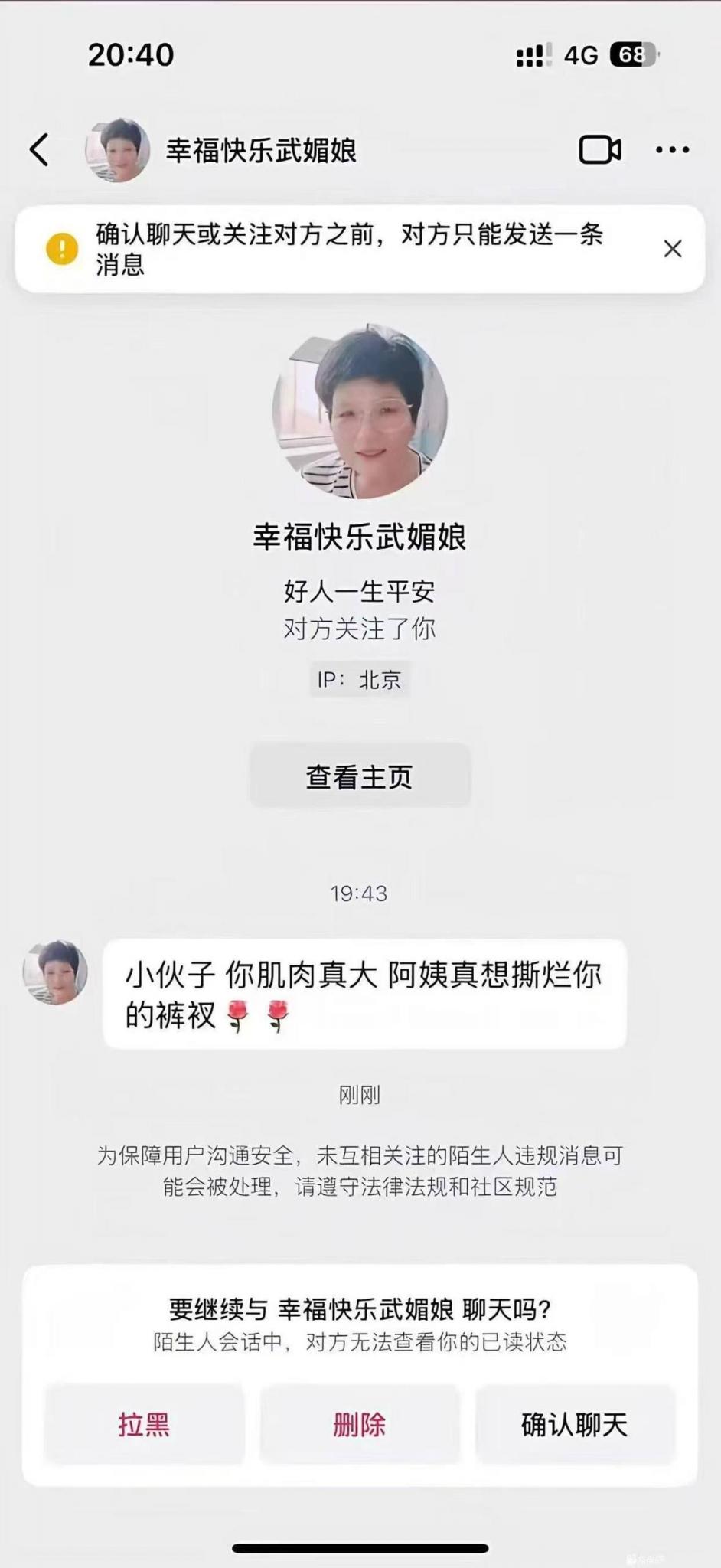The width and height of the screenshot is (721, 1568).
Task: Open the three-dot overflow menu
Action: pos(672,150)
